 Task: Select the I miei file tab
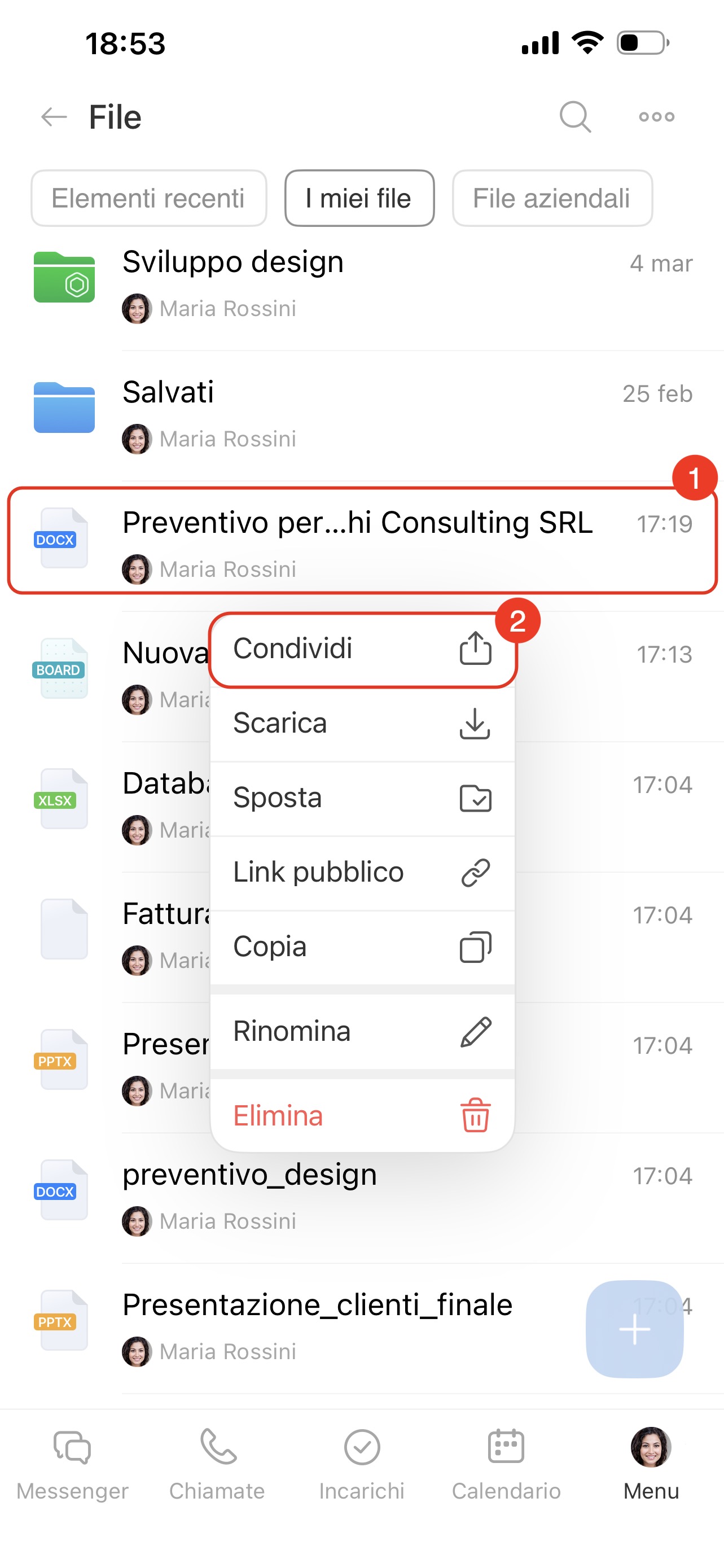tap(359, 198)
